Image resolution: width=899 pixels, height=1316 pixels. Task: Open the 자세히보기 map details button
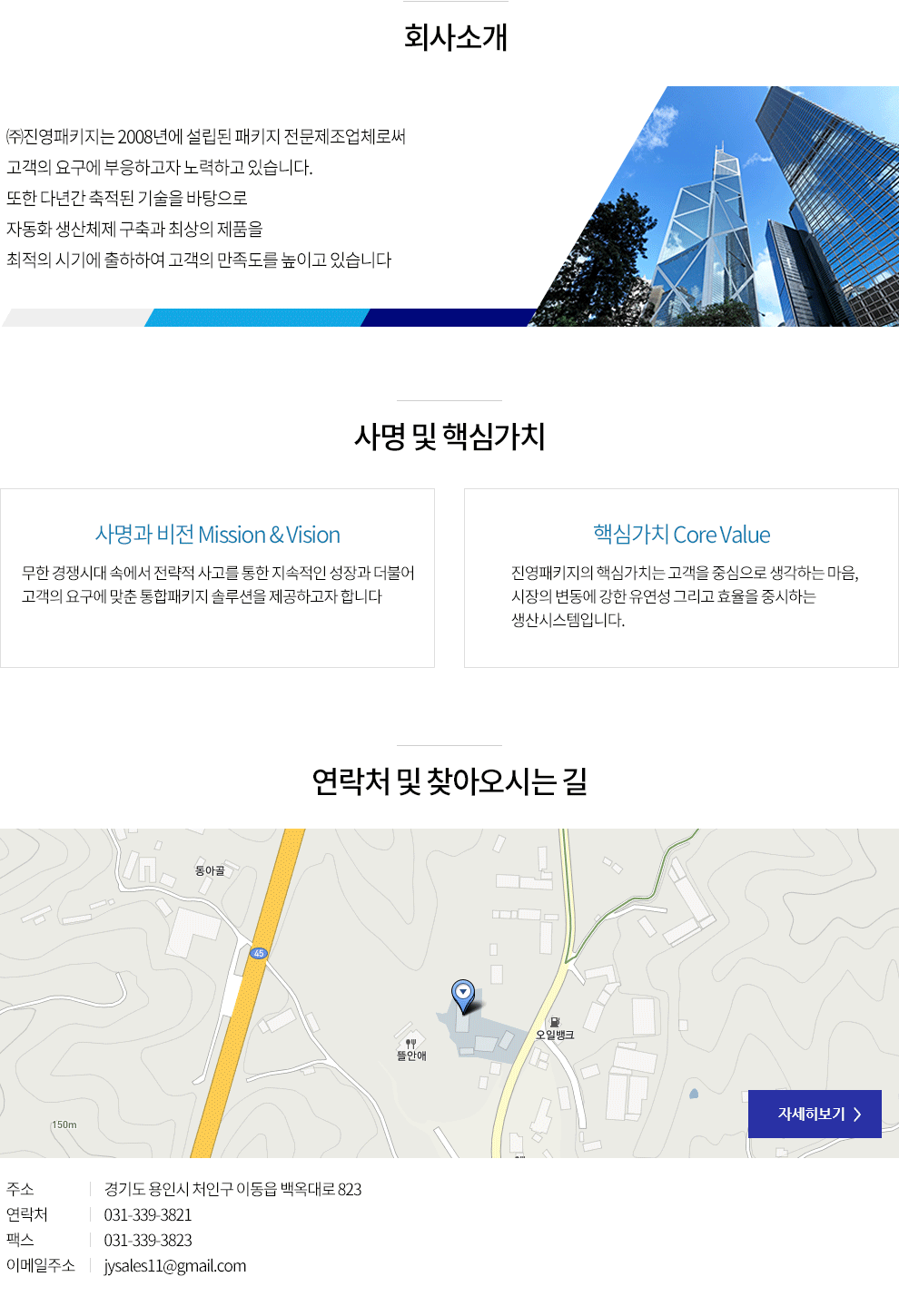pyautogui.click(x=815, y=1114)
